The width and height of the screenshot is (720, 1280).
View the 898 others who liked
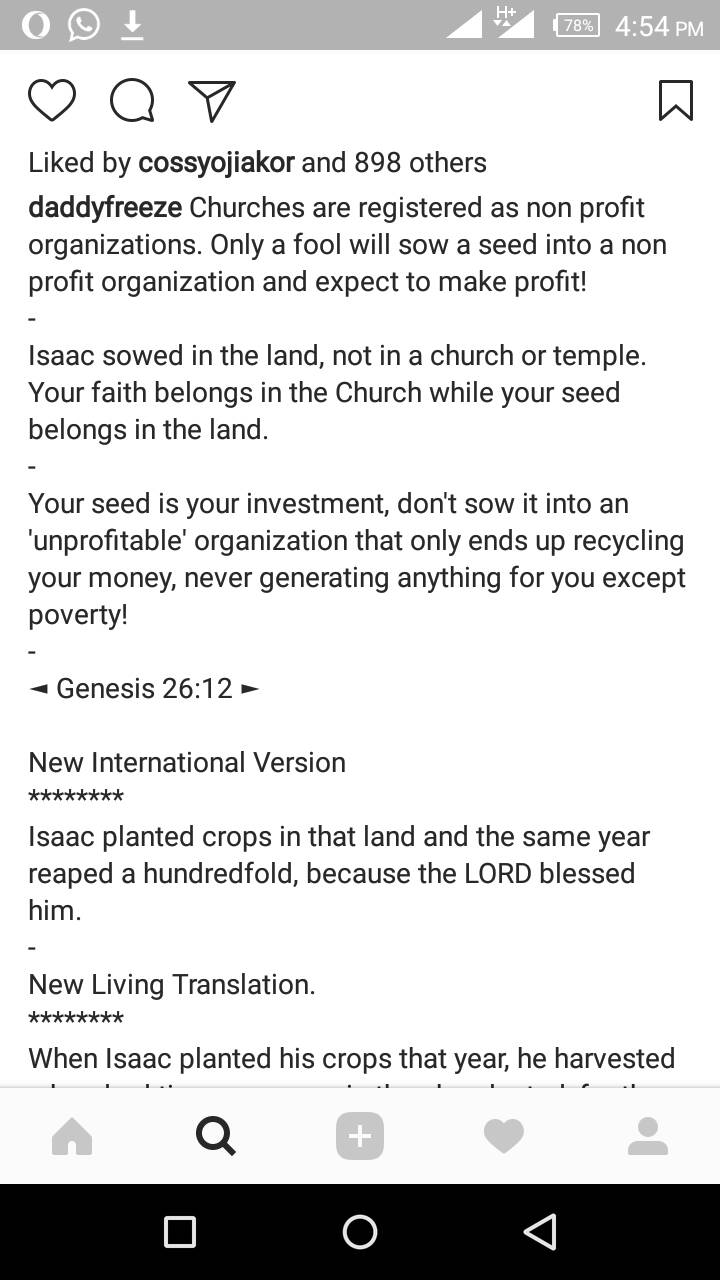420,163
